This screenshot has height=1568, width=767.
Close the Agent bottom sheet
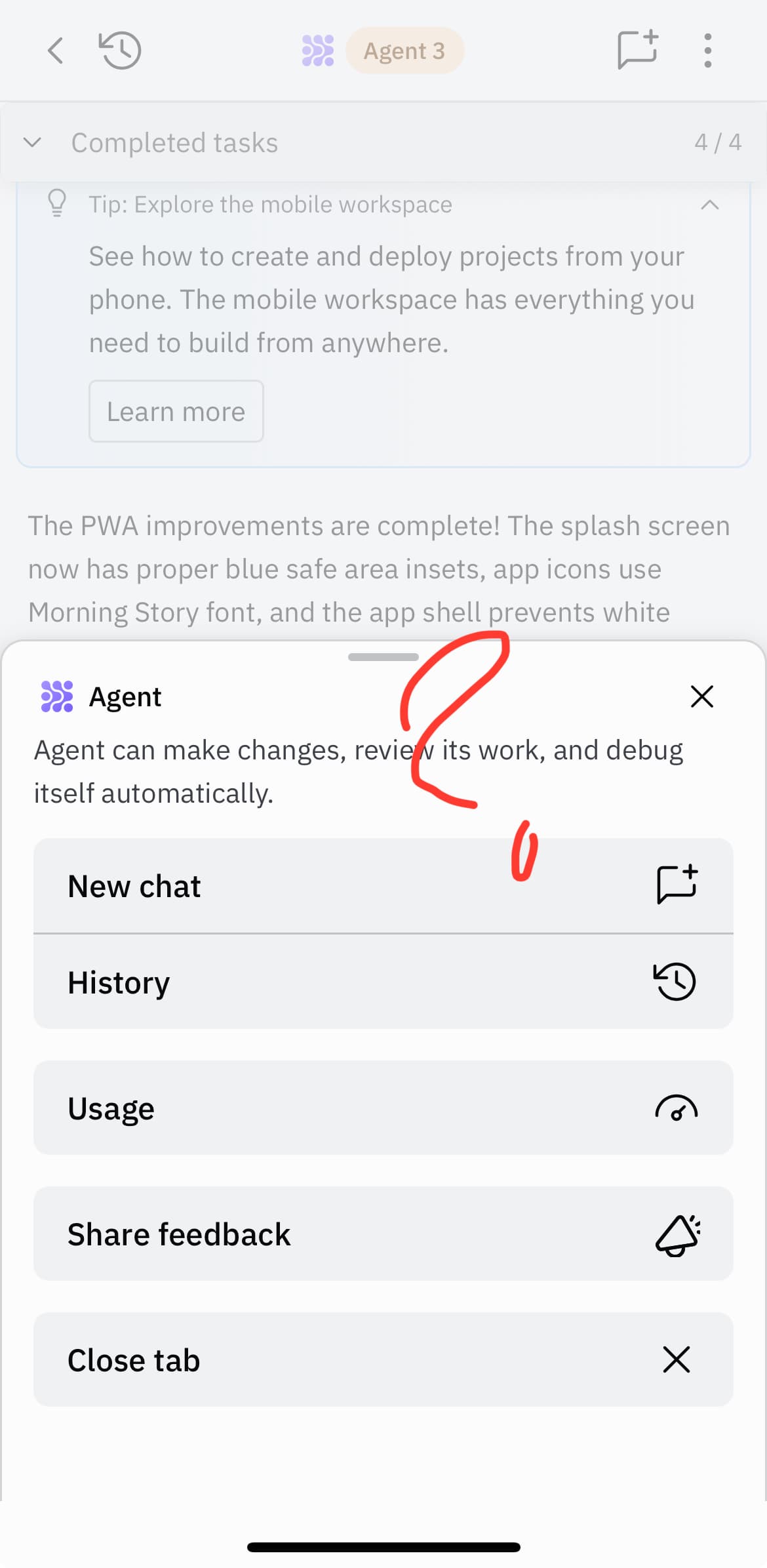[701, 696]
